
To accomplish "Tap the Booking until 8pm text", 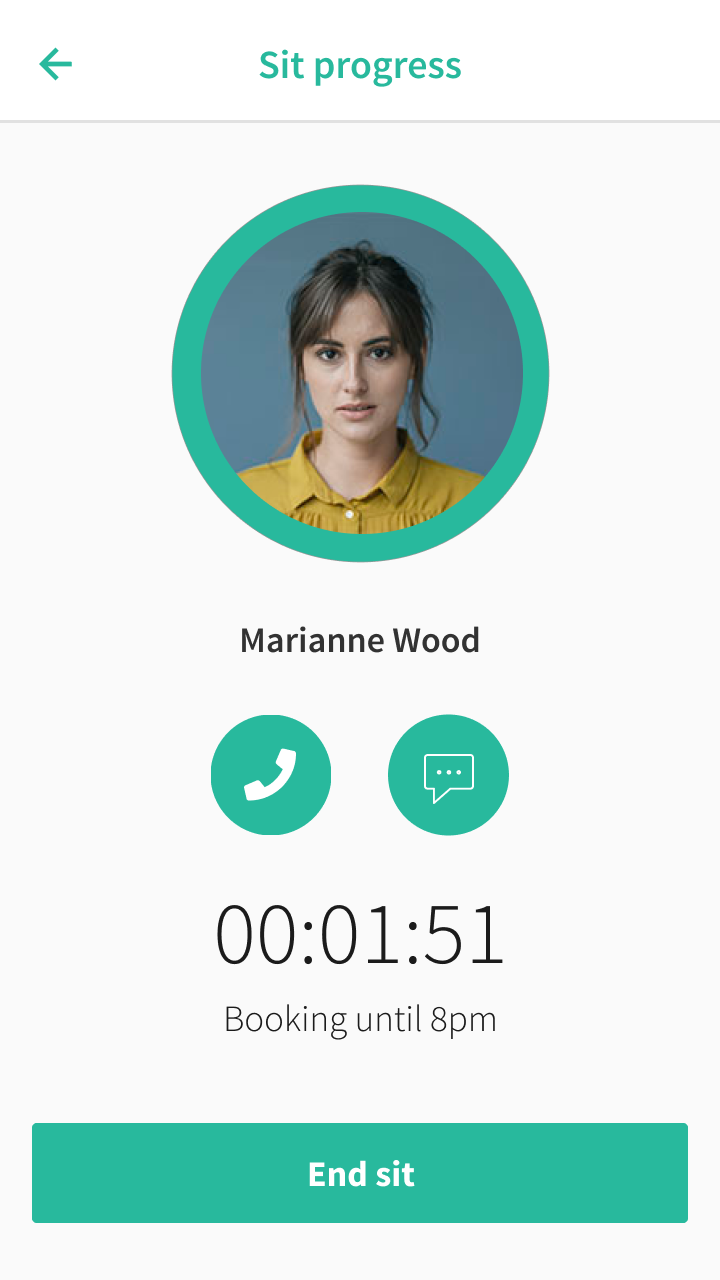I will (360, 1018).
